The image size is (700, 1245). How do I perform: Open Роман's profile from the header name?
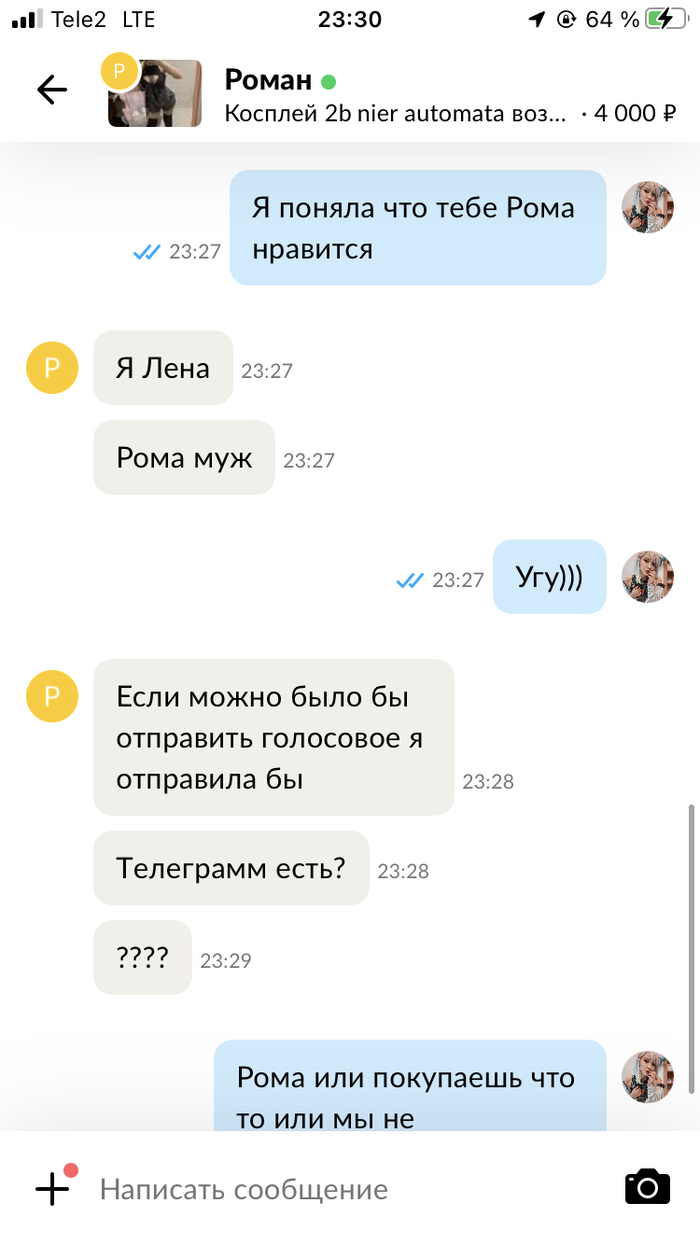(x=268, y=79)
